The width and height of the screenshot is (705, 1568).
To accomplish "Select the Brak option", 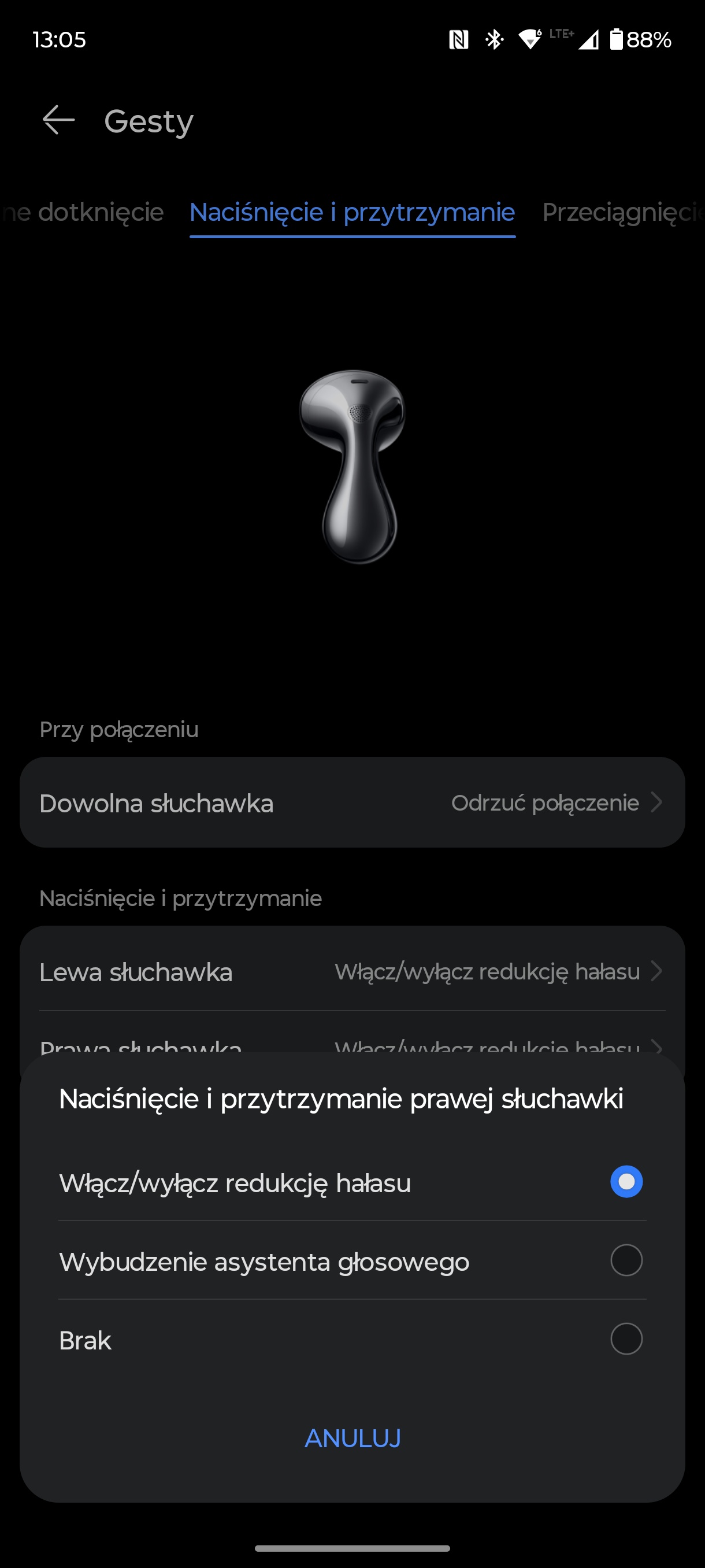I will (352, 1339).
